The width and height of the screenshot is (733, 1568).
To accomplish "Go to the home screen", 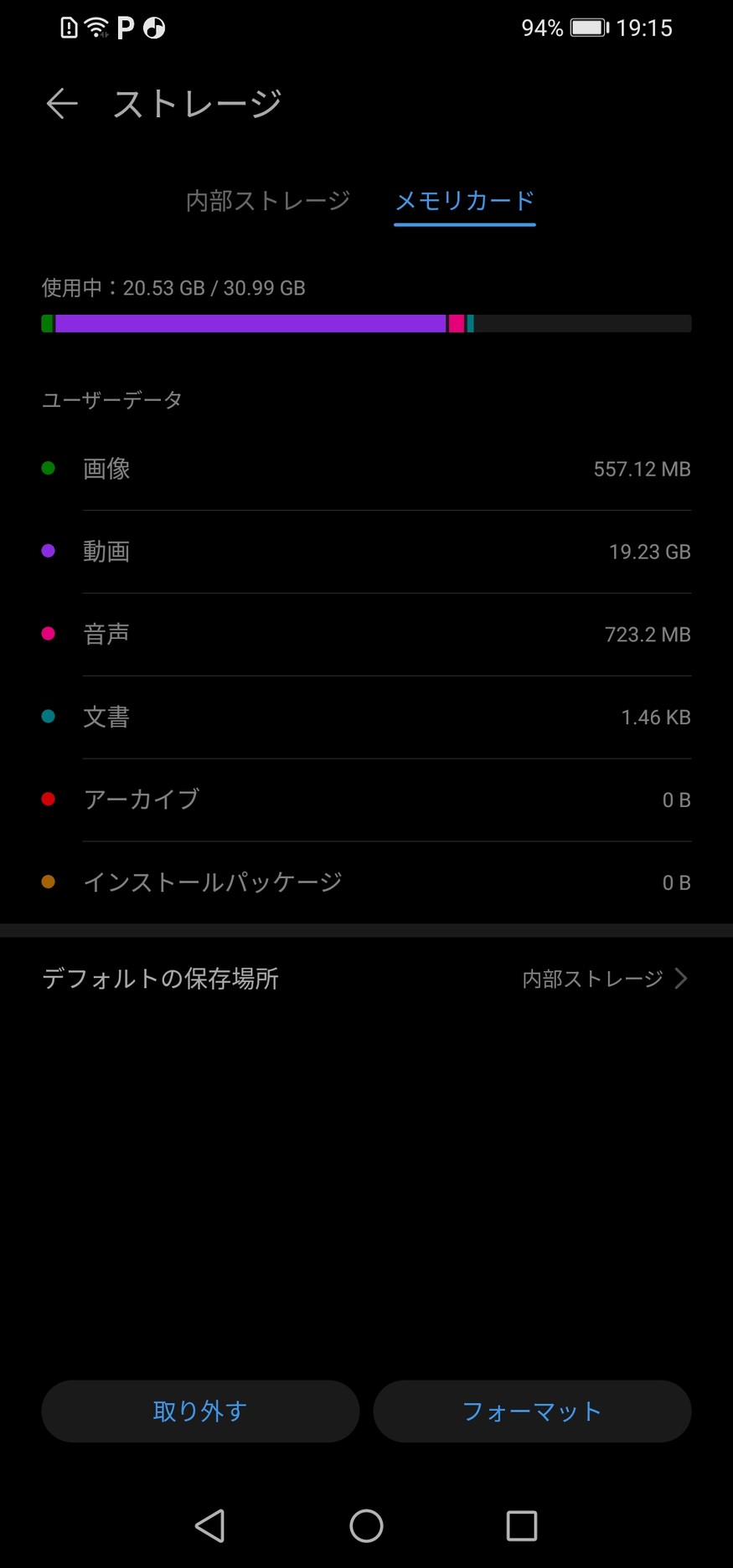I will coord(366,1525).
